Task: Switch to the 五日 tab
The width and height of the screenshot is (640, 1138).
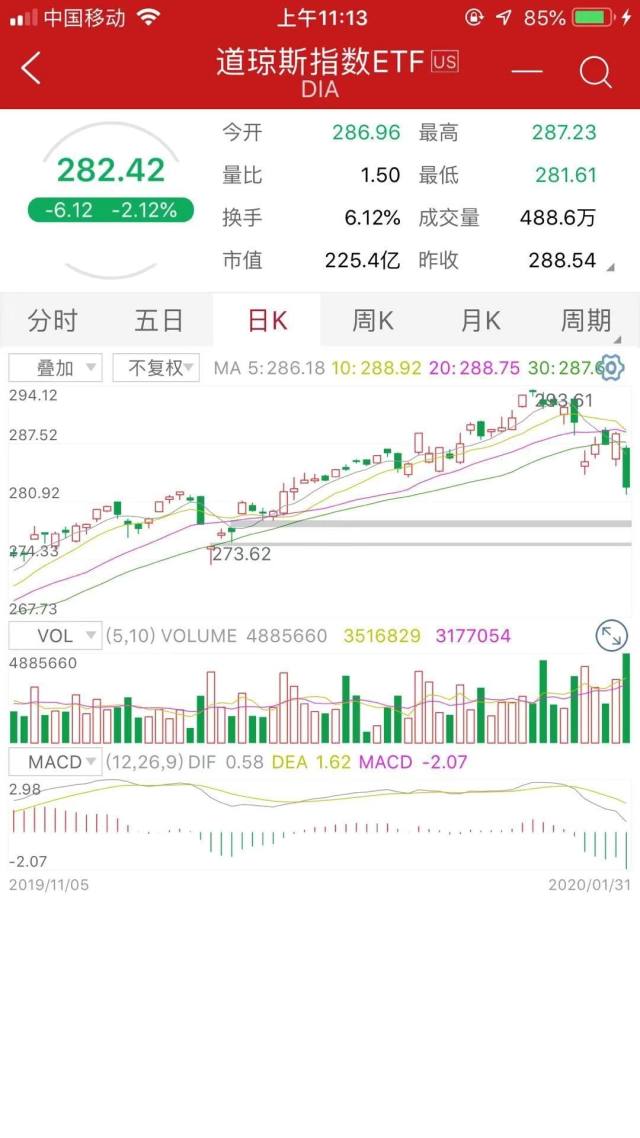Action: 160,320
